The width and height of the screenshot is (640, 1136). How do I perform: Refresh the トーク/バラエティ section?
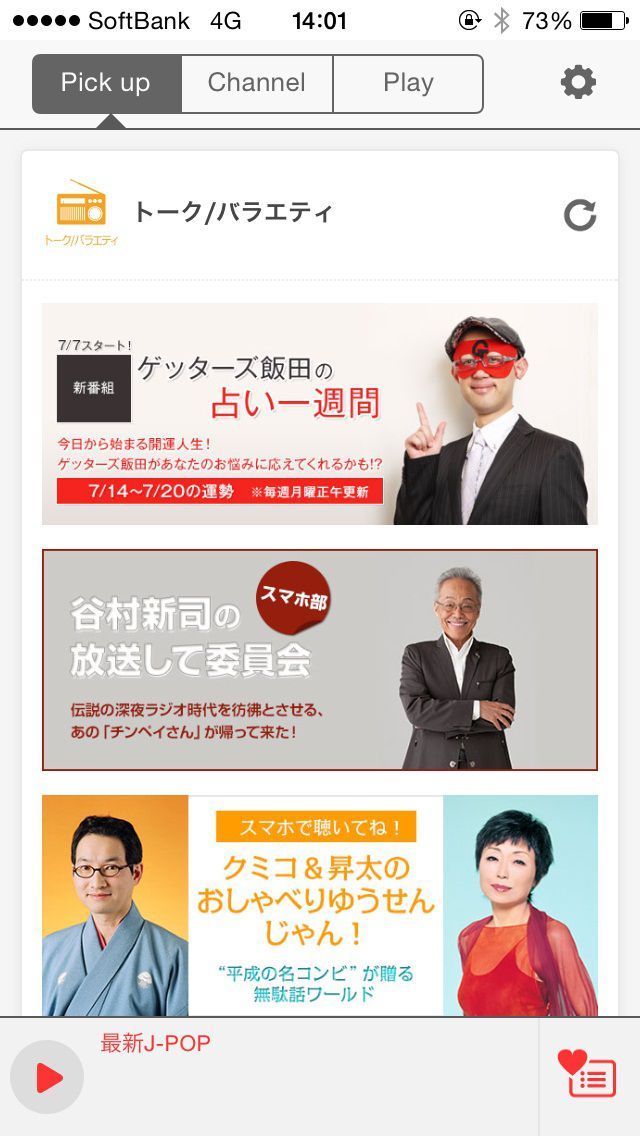pos(580,215)
